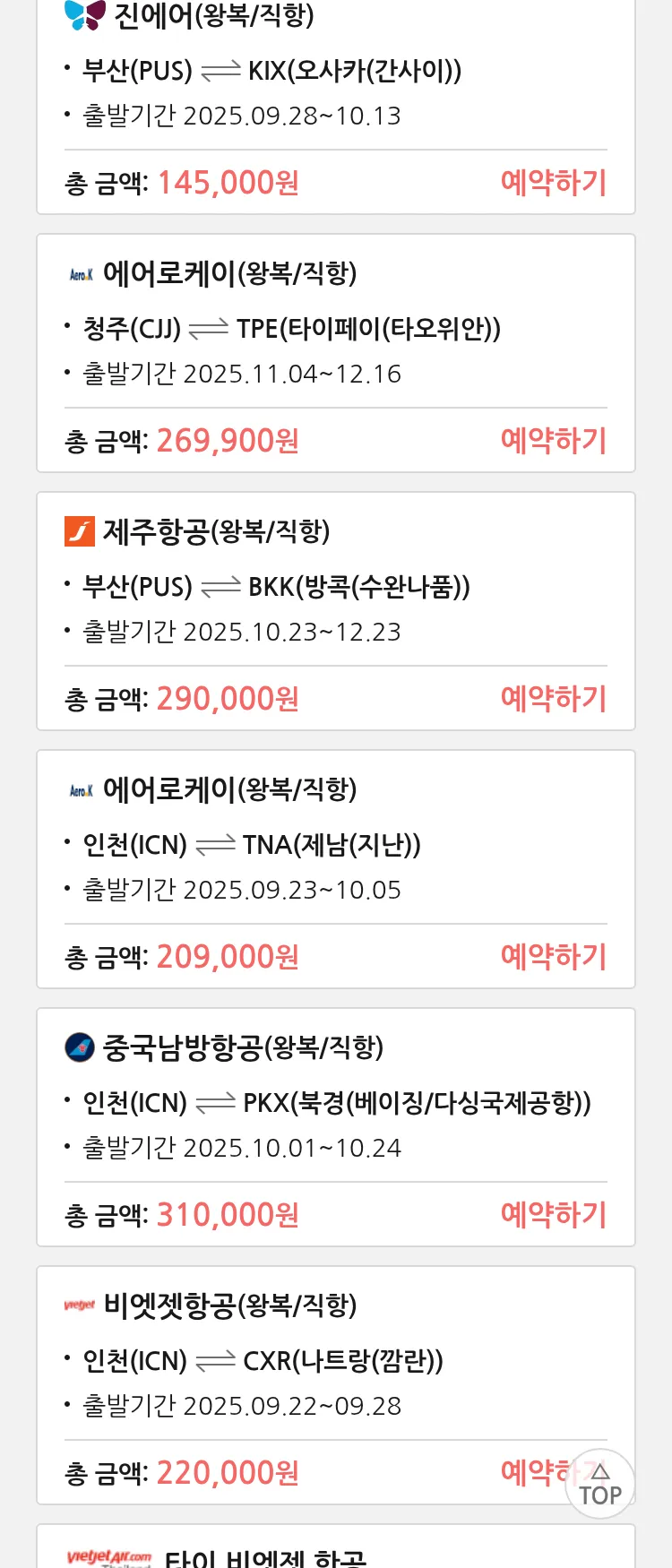This screenshot has height=1568, width=672.
Task: Tap 예약하기 for the 269,900원 Aero K flight
Action: click(x=553, y=441)
